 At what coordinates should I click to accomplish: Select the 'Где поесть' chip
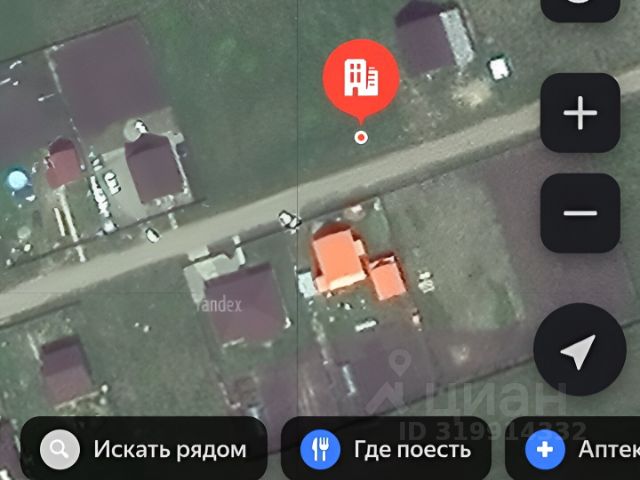click(386, 449)
